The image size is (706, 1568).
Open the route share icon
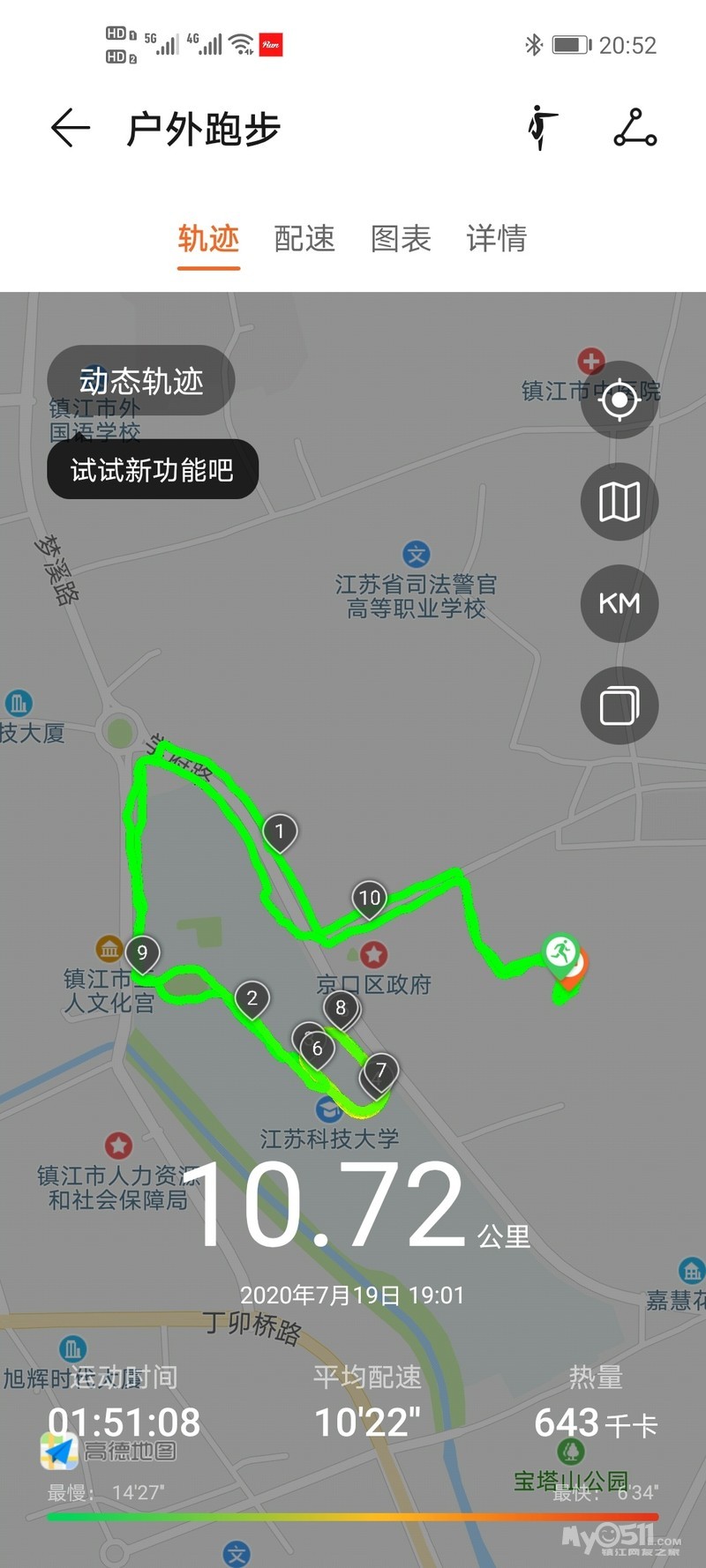point(635,129)
